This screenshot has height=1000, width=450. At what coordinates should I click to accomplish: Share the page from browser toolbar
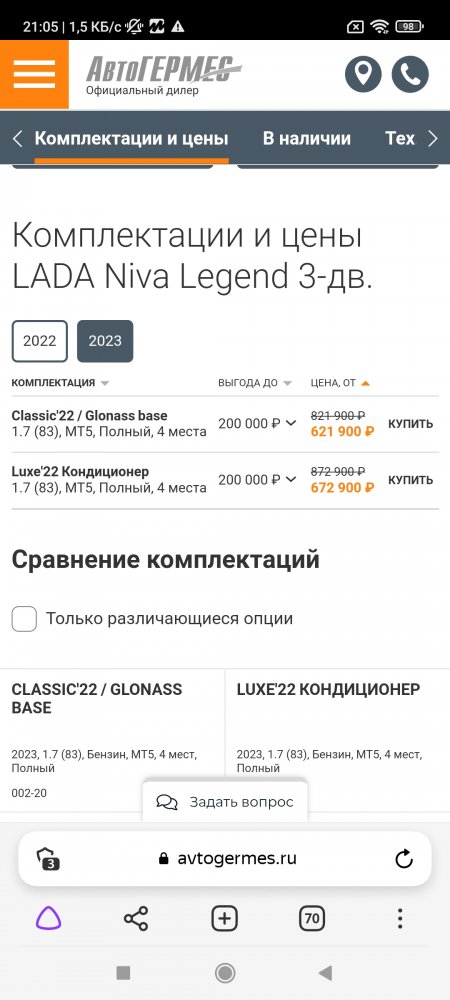point(136,918)
